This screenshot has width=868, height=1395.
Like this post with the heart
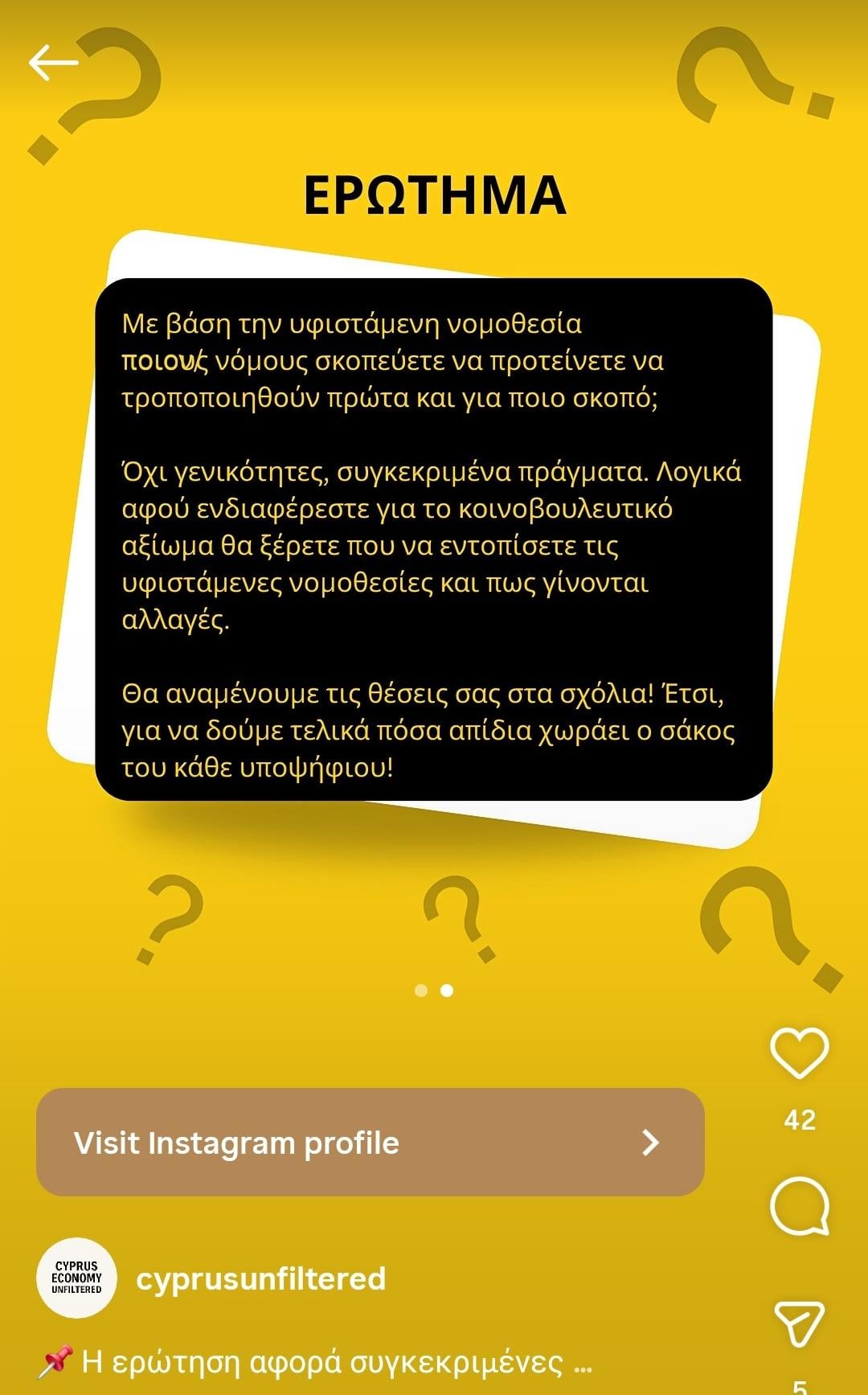(799, 1052)
